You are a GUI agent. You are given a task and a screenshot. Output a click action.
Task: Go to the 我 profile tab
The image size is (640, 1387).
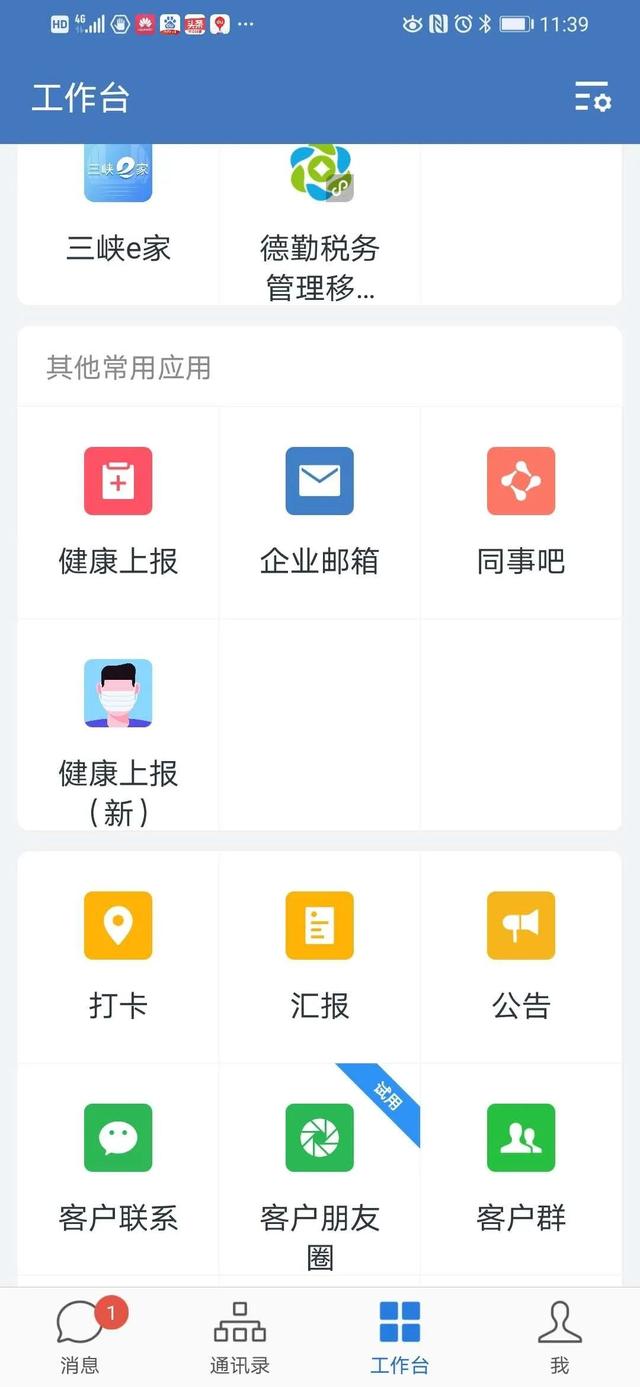click(x=560, y=1336)
